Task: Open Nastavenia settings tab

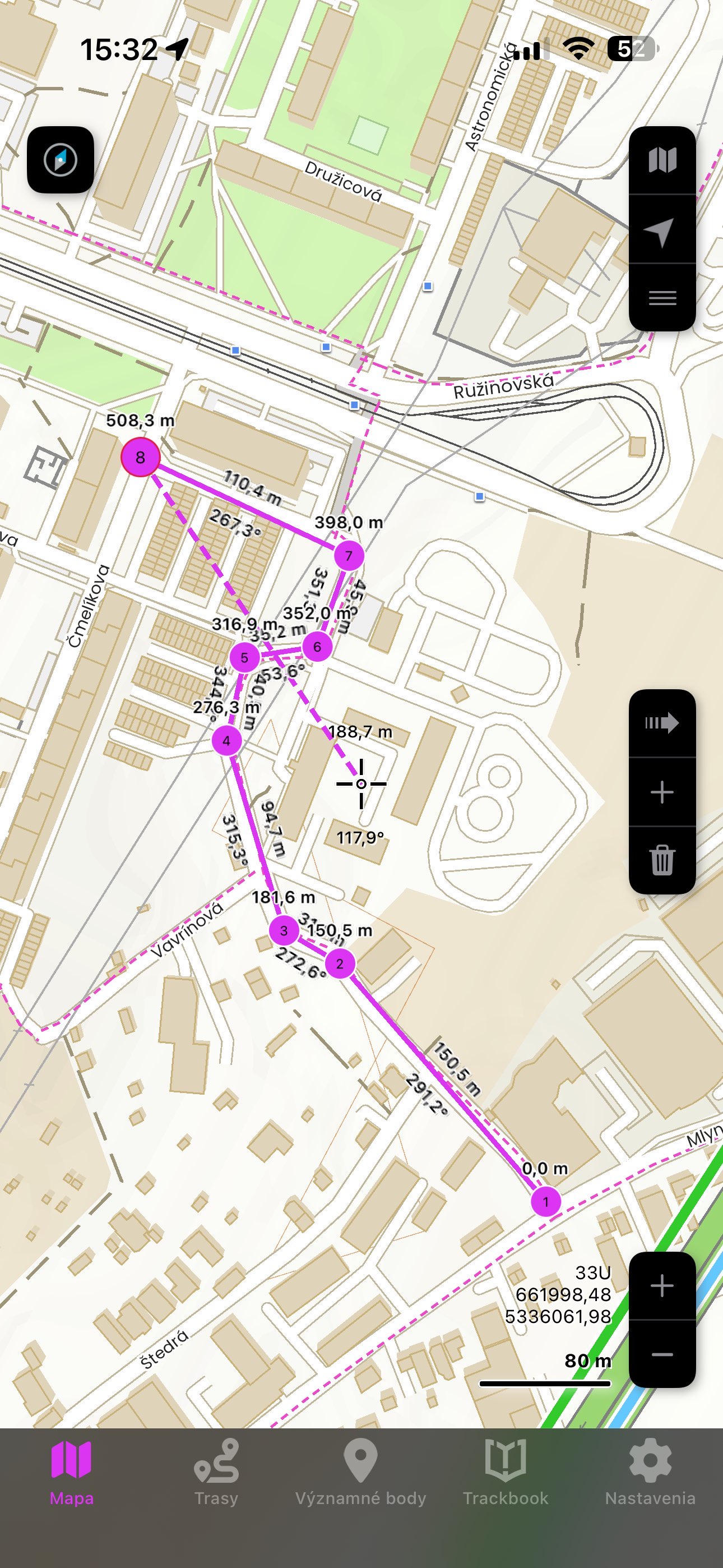Action: pos(650,1472)
